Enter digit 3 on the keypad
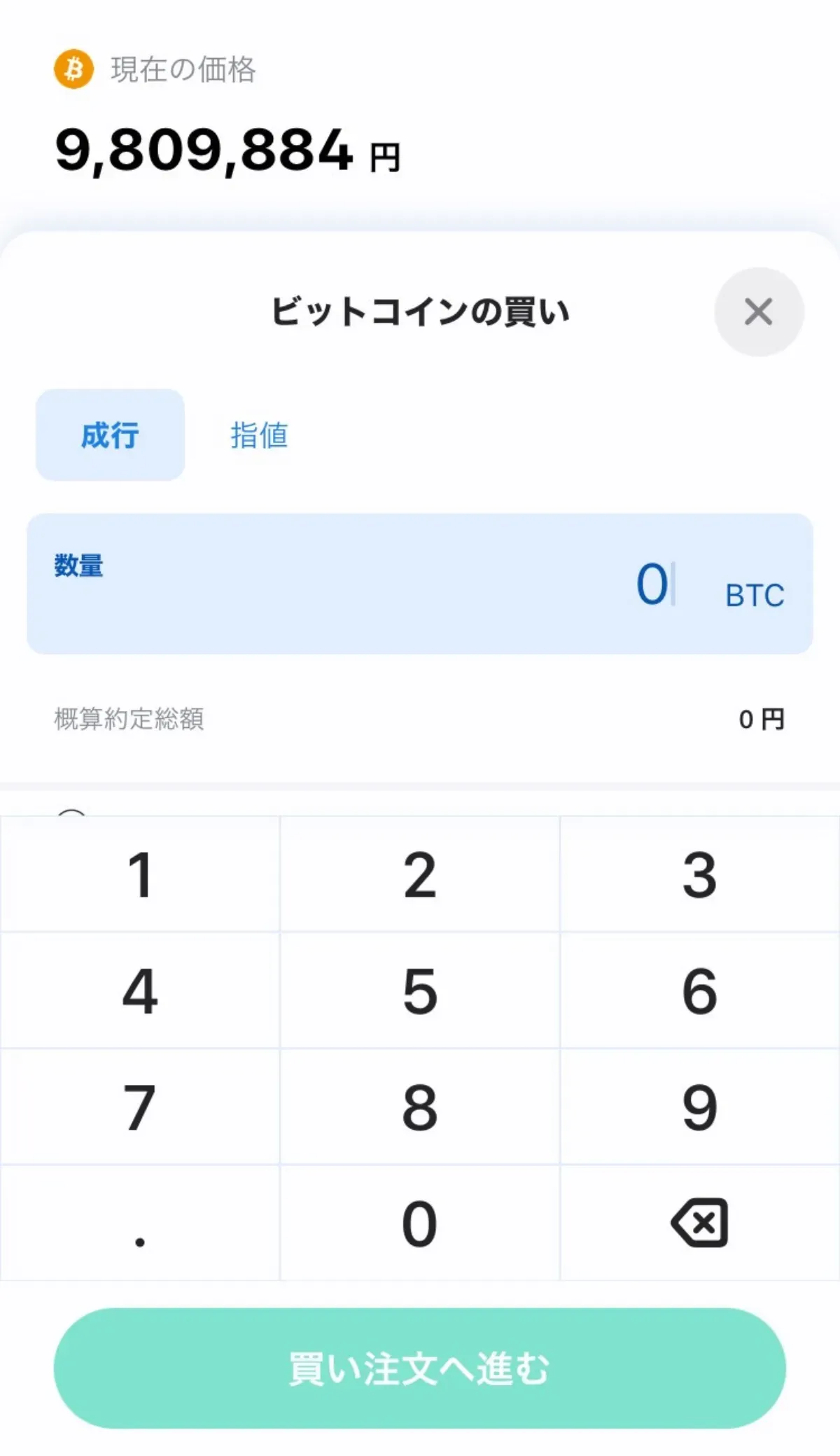The width and height of the screenshot is (840, 1456). coord(700,874)
